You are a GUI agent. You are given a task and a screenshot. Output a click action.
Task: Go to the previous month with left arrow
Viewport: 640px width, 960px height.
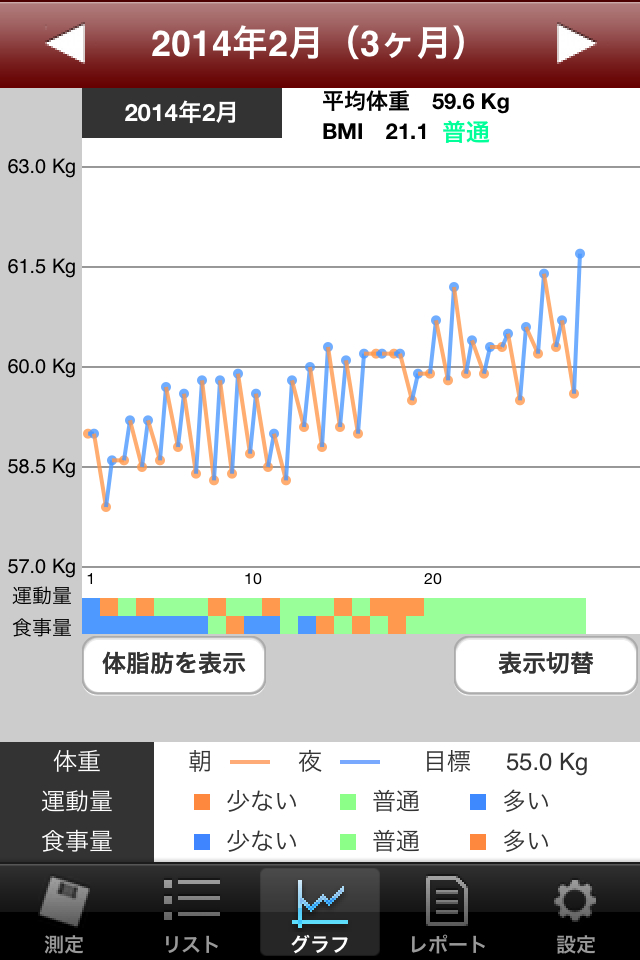tap(65, 43)
